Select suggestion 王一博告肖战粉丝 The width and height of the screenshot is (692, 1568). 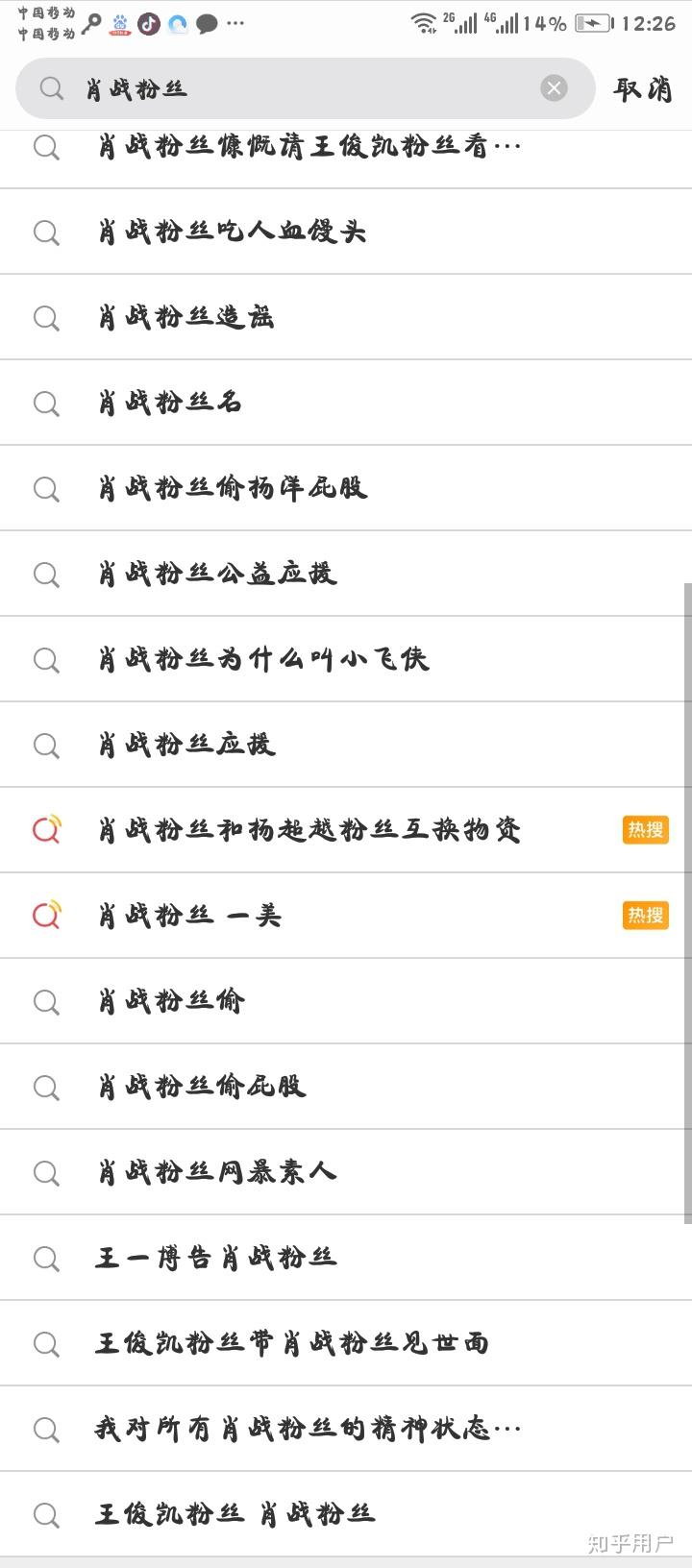(x=216, y=1258)
